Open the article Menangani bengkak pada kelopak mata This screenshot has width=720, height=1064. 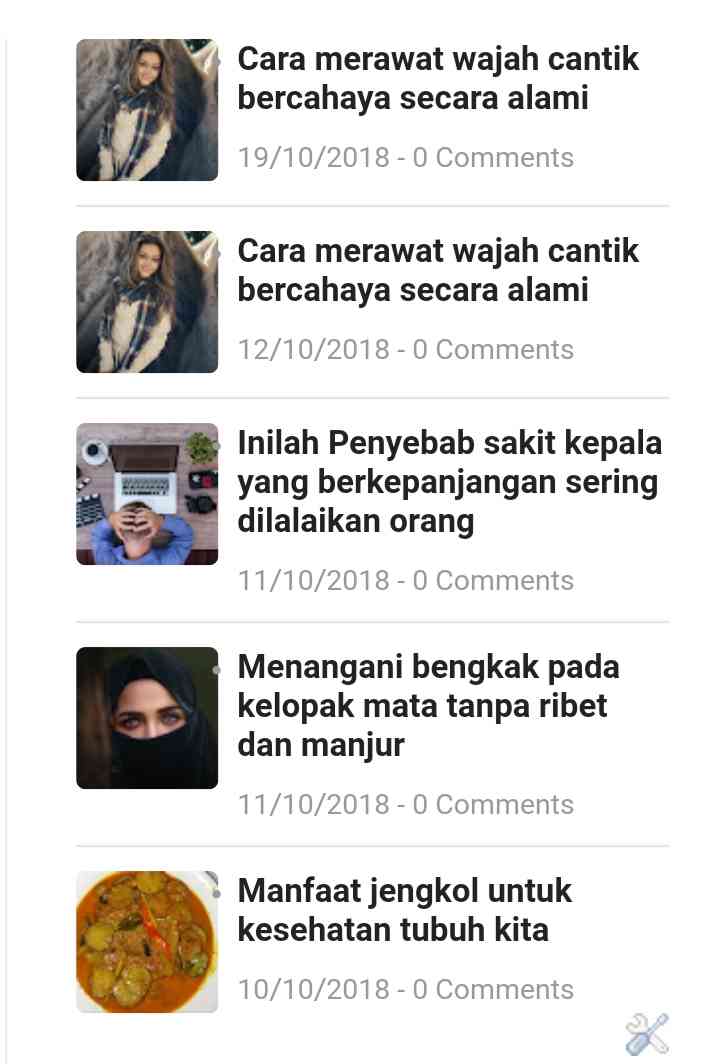click(x=428, y=706)
